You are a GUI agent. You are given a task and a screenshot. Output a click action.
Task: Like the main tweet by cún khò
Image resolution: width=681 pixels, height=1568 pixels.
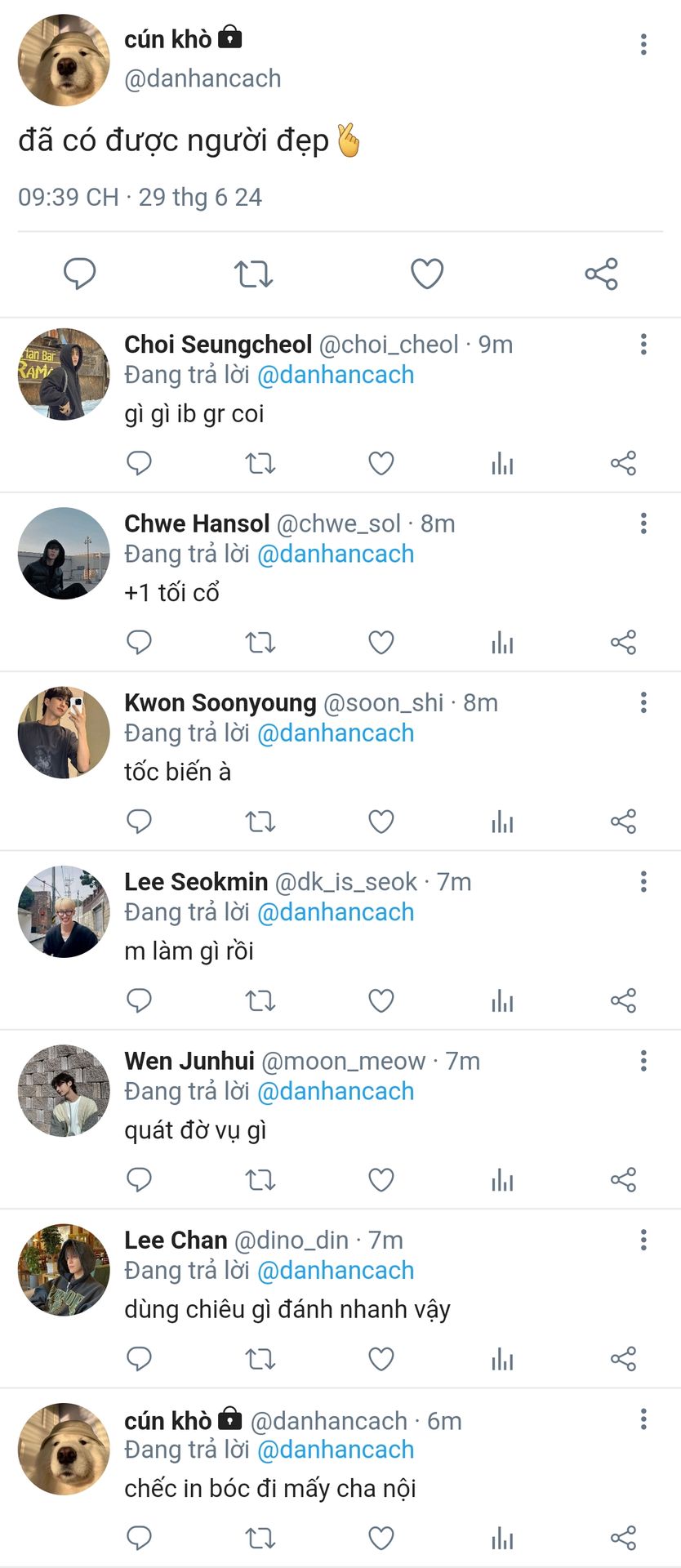point(426,274)
